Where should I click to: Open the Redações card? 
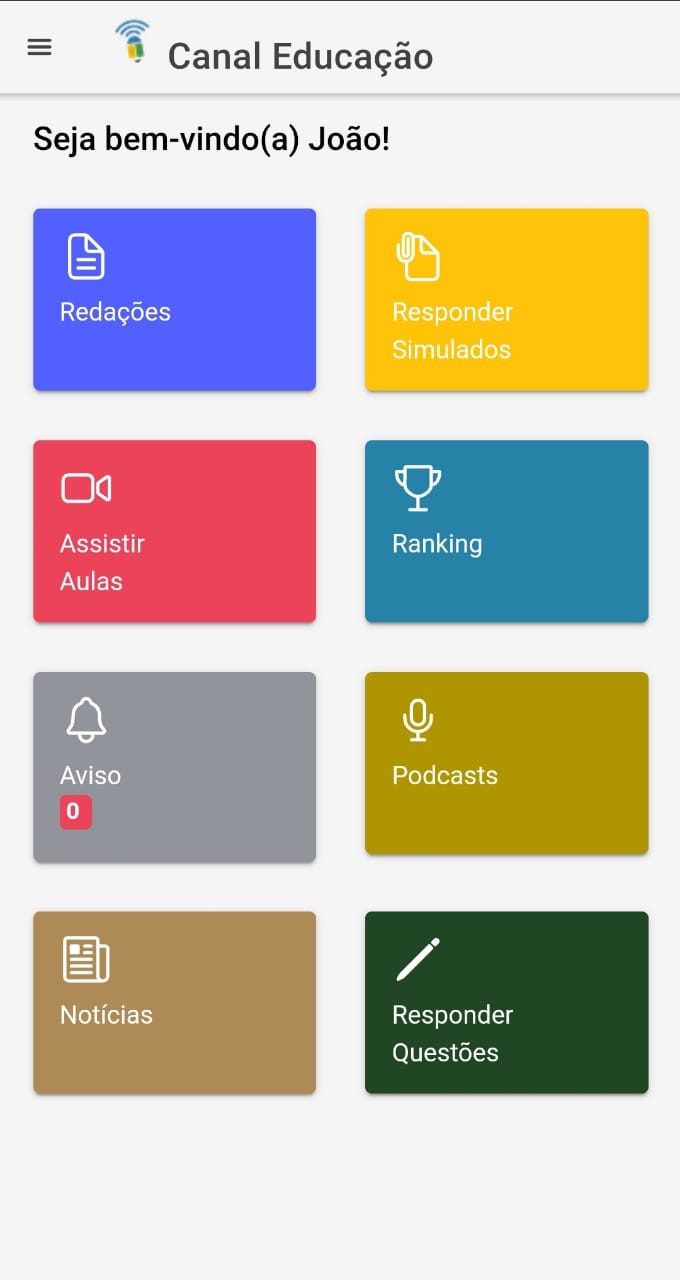point(175,299)
